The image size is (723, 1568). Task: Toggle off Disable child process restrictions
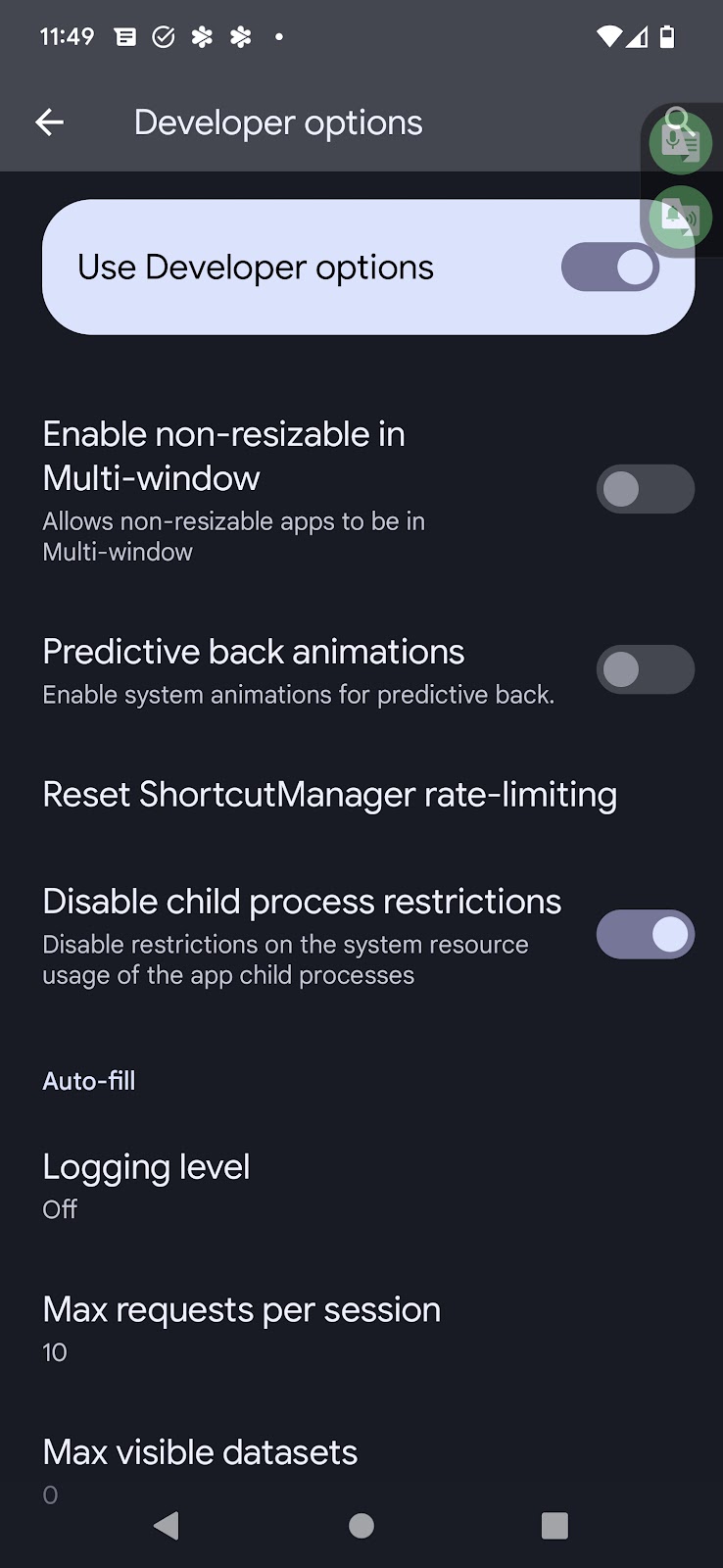point(645,934)
